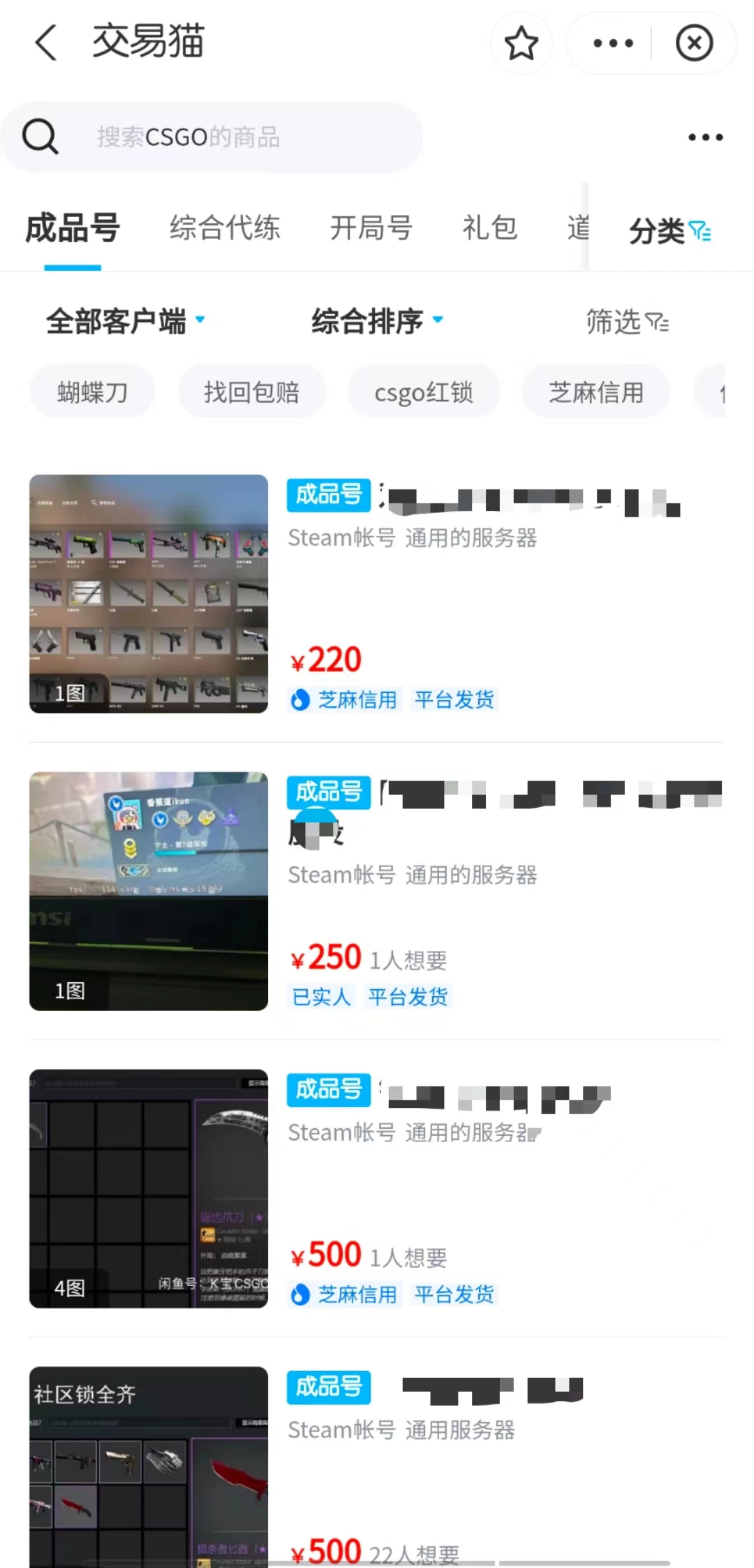
Task: Favorite this mini program with the star
Action: (521, 43)
